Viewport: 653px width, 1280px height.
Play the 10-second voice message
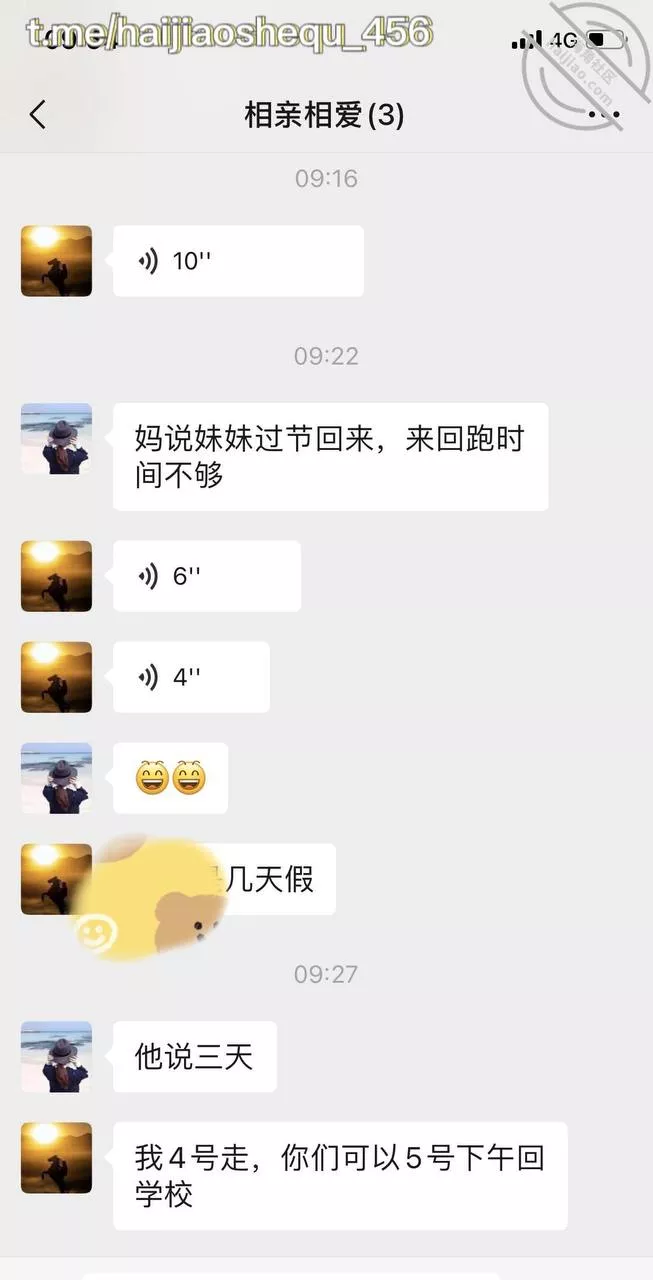[x=238, y=261]
